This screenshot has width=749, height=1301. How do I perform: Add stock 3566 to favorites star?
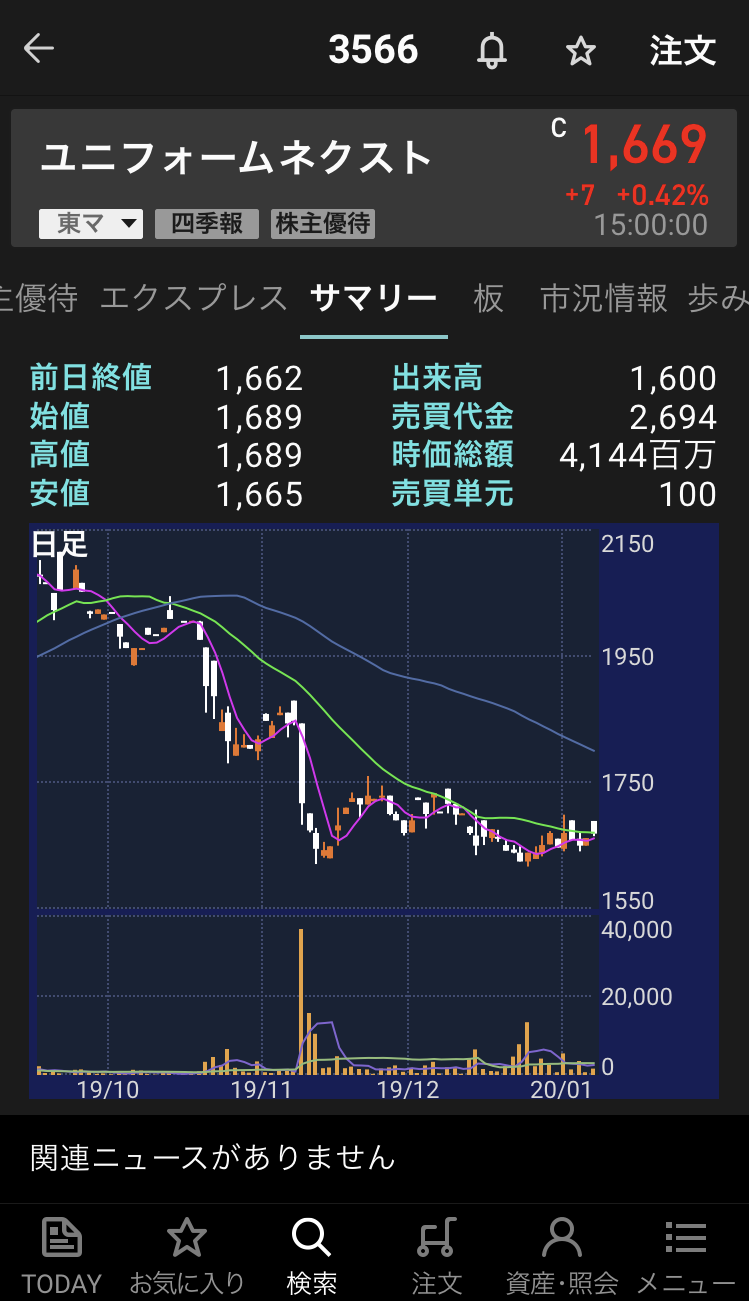[581, 51]
